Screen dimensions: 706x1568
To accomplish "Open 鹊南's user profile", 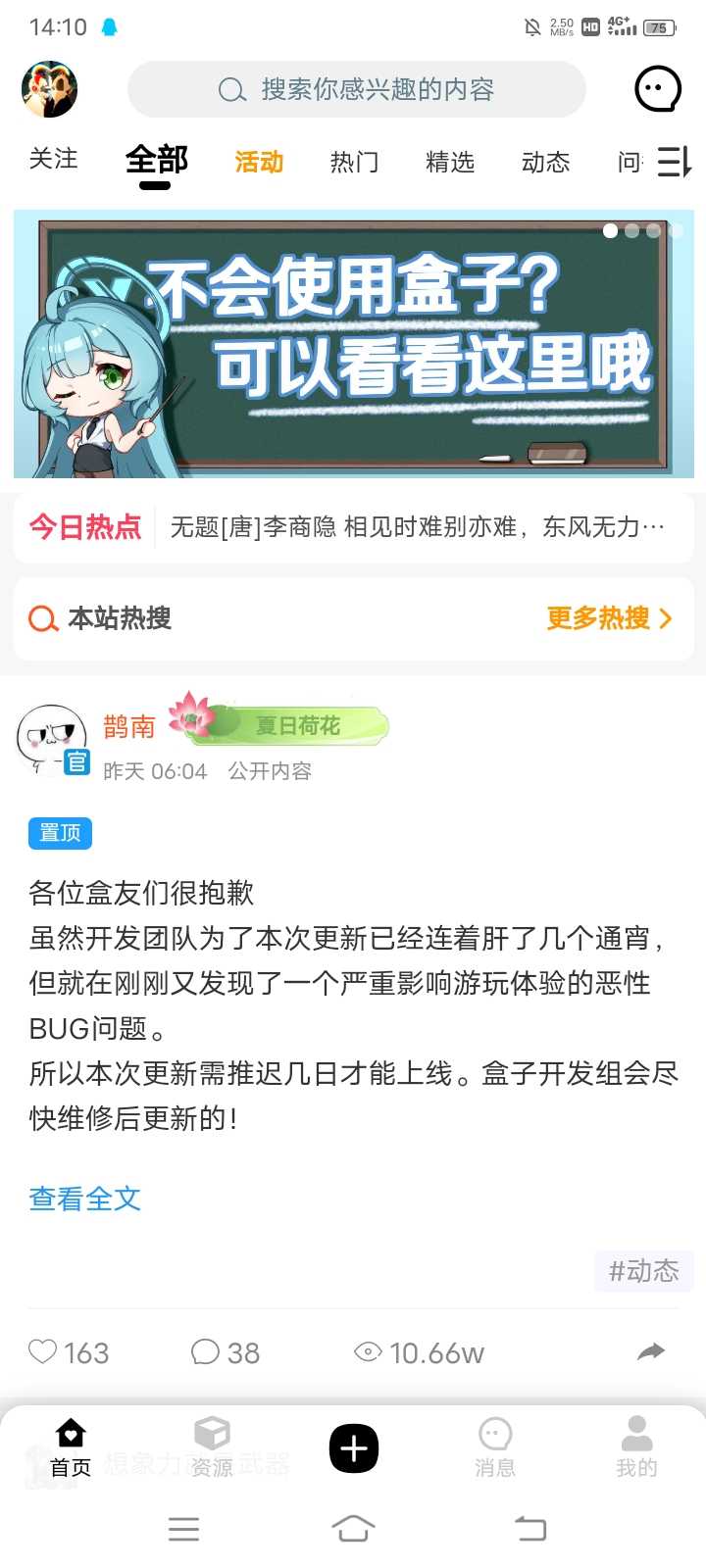I will tap(51, 739).
